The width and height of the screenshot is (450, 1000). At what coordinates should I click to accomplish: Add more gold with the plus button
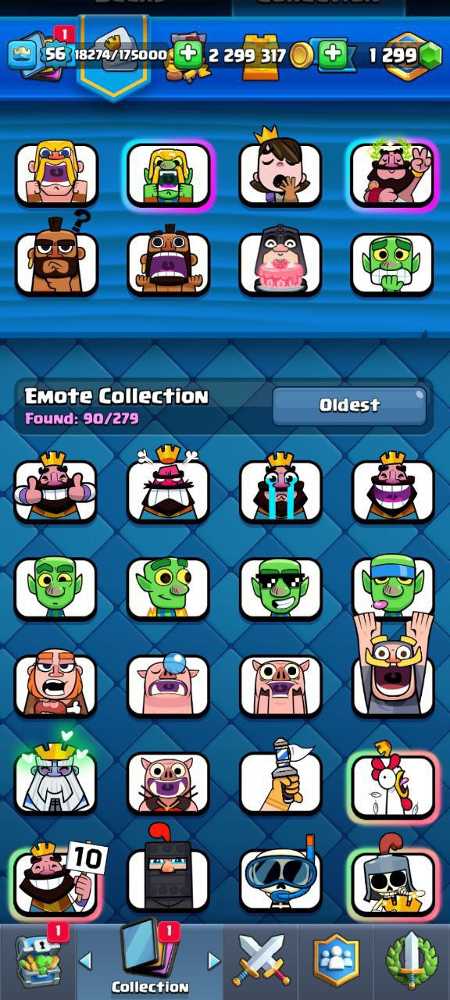(x=186, y=55)
